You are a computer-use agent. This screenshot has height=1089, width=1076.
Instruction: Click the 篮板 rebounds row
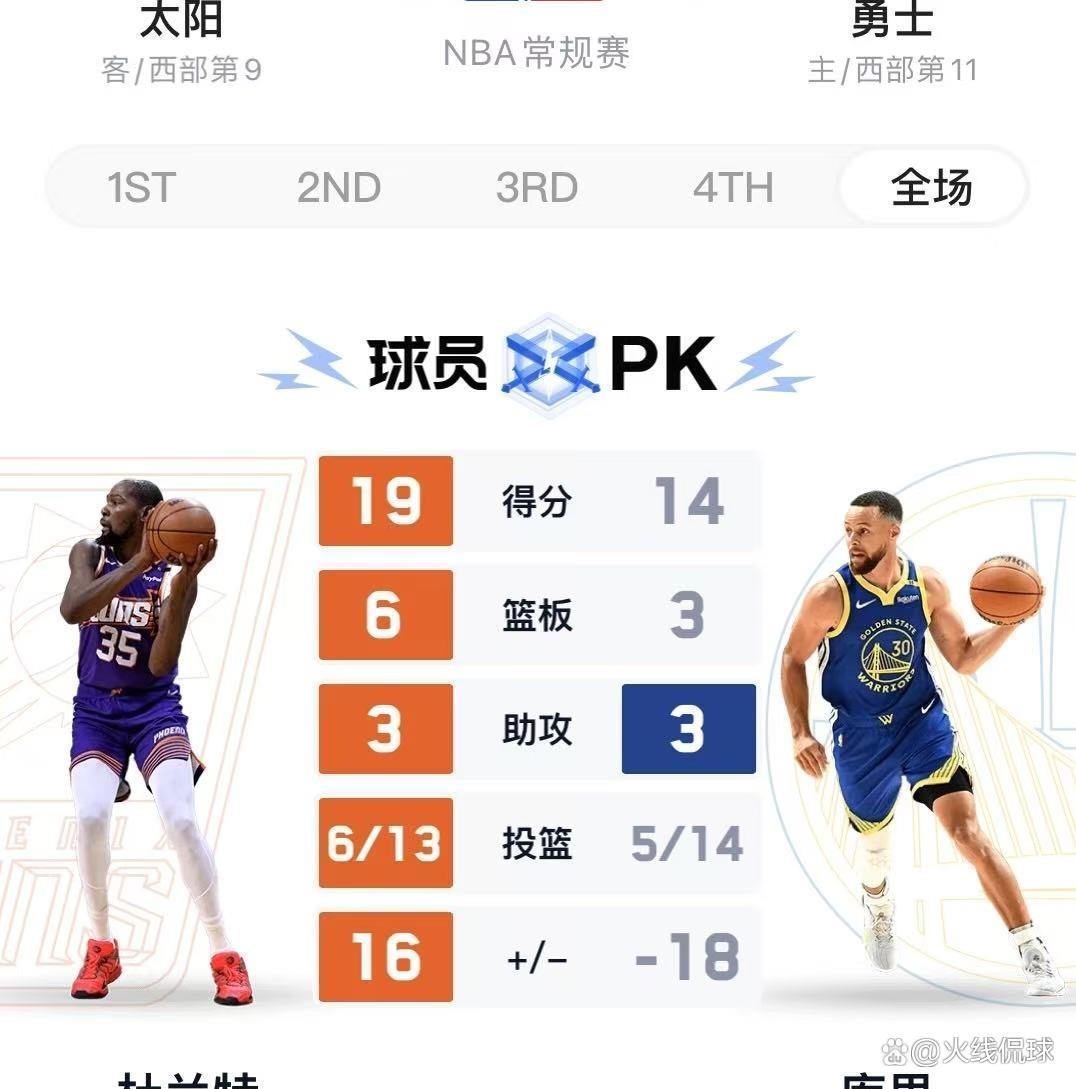[x=537, y=617]
